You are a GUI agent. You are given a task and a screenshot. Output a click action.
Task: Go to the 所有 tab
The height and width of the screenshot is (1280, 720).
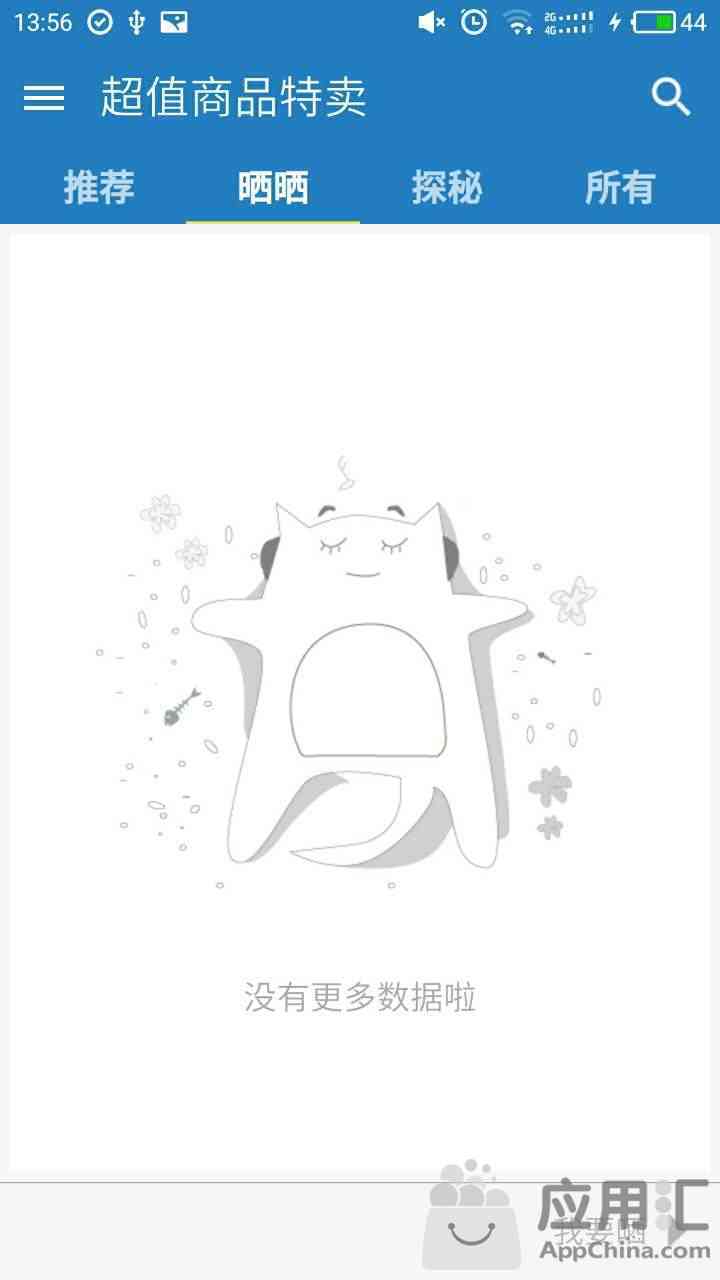(x=620, y=187)
